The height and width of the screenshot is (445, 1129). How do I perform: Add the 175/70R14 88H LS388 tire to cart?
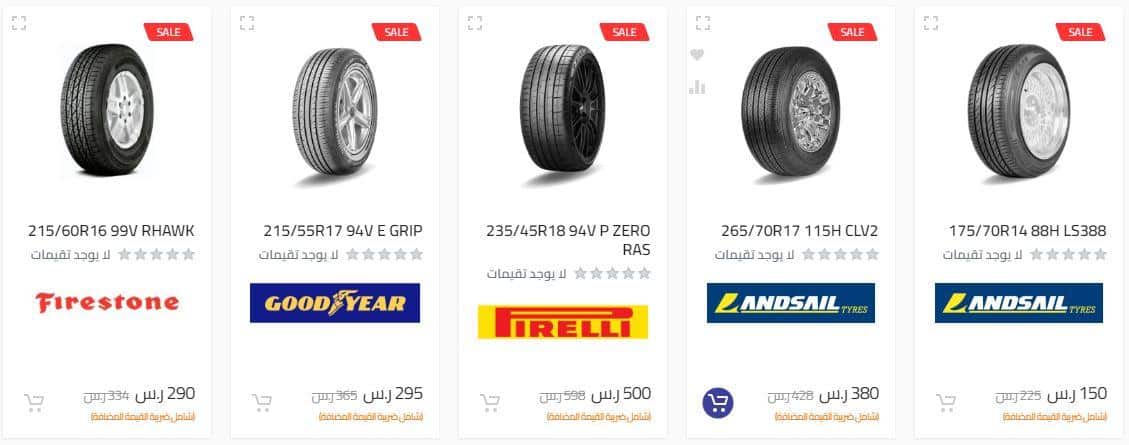coord(946,403)
